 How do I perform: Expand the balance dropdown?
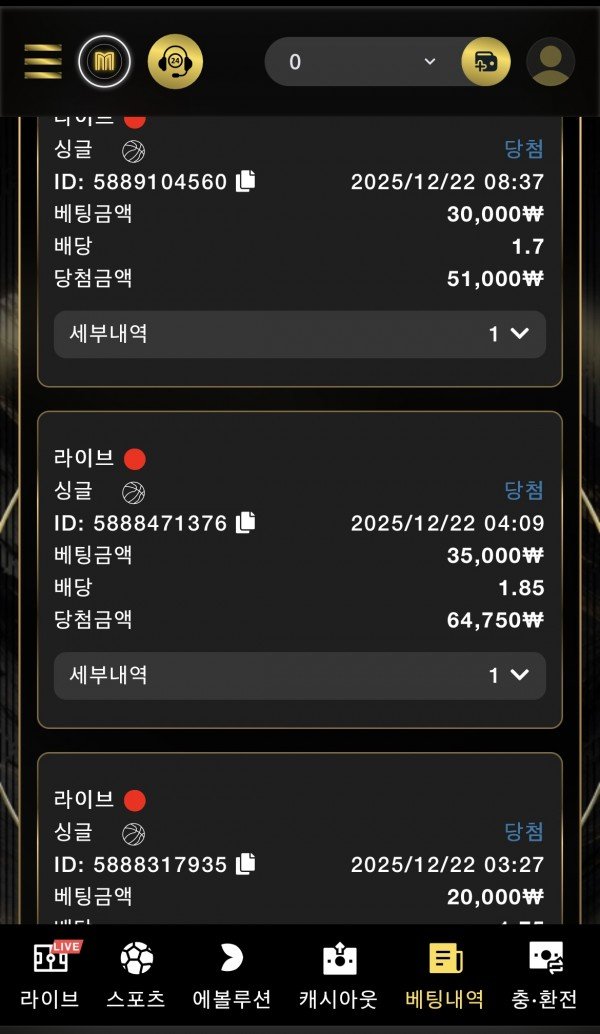[430, 62]
